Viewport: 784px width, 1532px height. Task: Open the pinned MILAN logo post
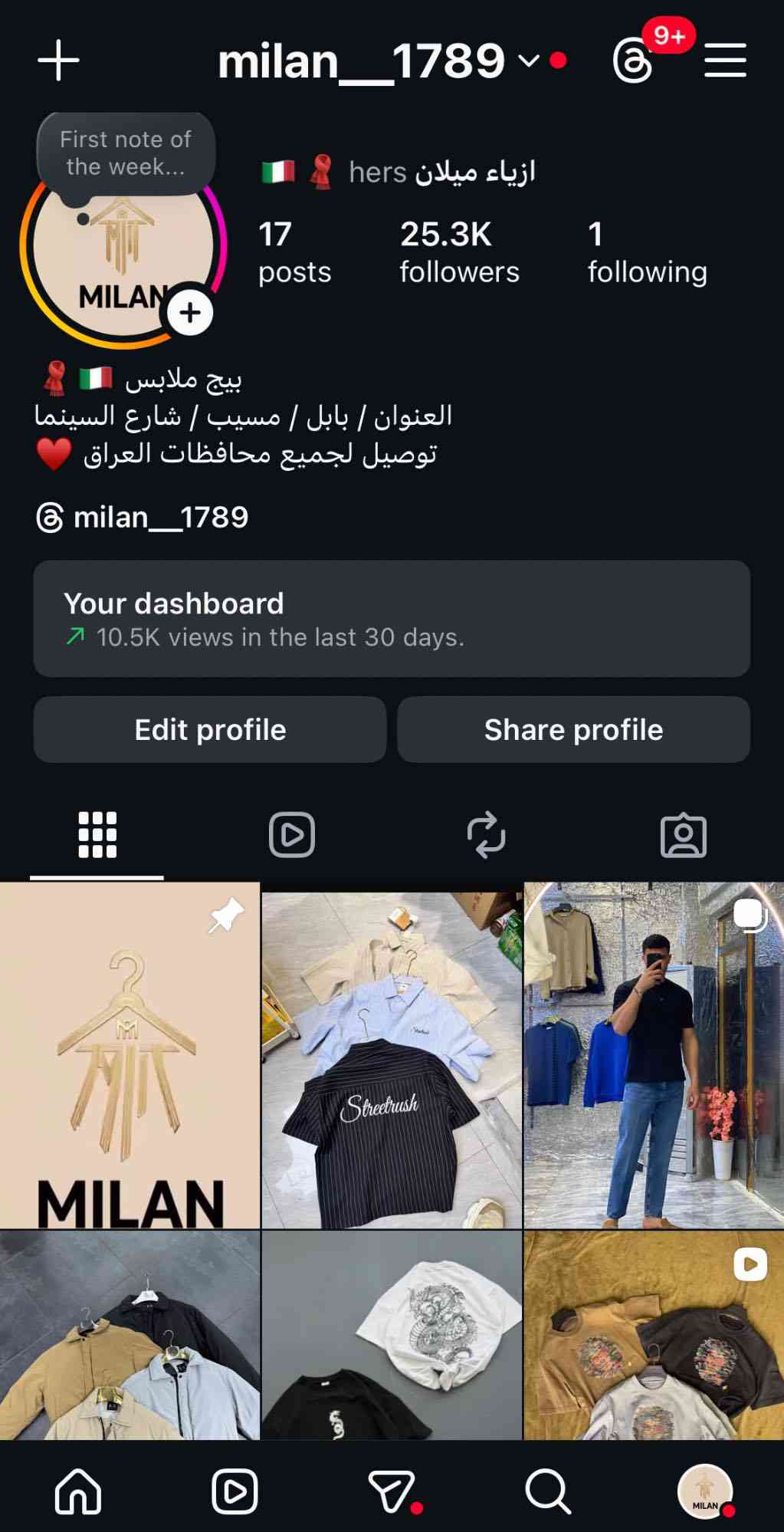pyautogui.click(x=130, y=1055)
